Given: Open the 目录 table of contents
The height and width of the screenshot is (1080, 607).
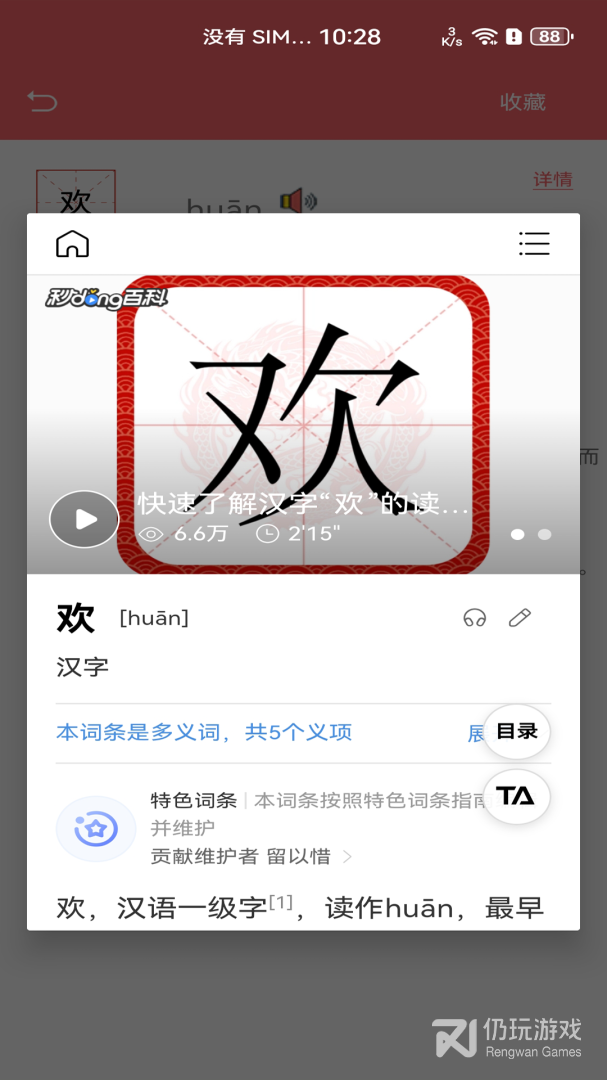Looking at the screenshot, I should point(517,731).
